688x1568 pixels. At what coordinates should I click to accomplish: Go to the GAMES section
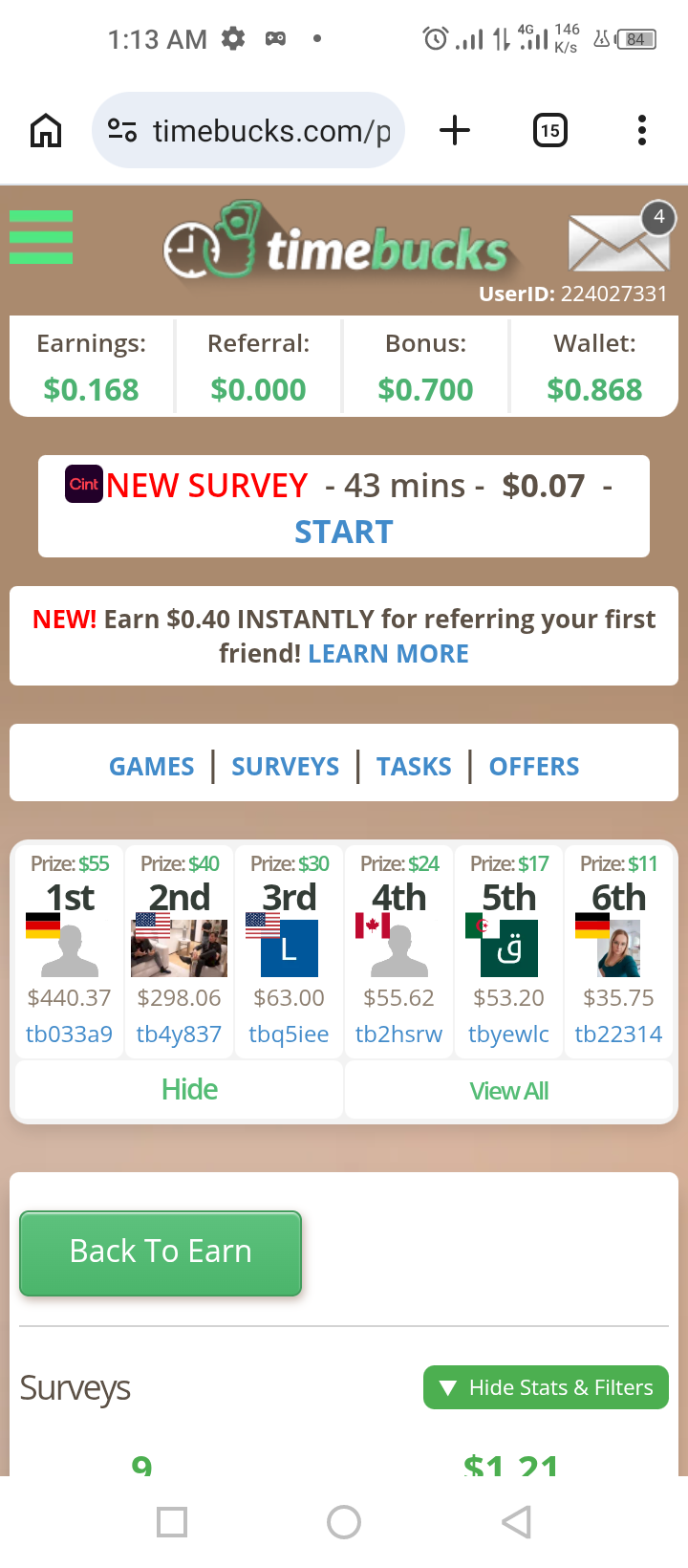click(x=151, y=767)
